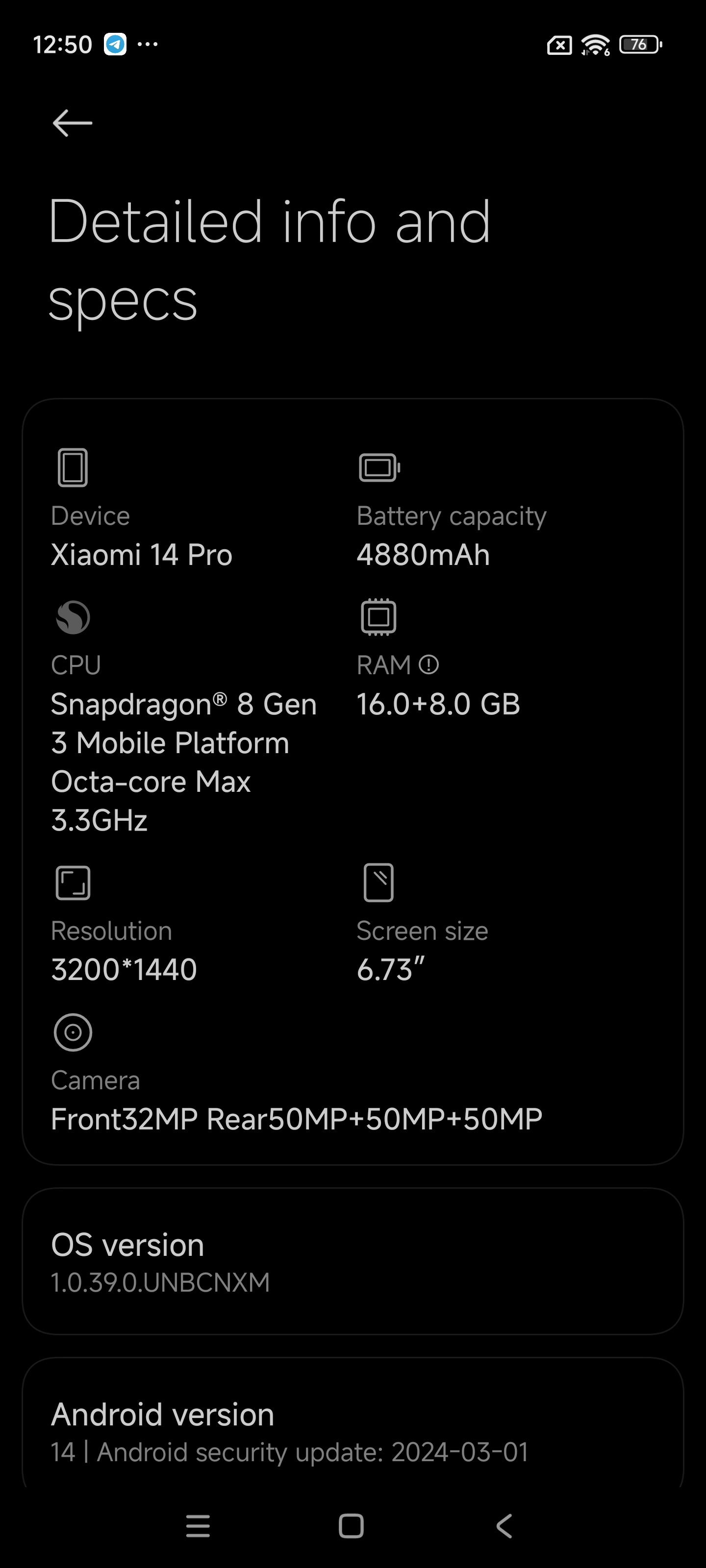
Task: Go to home screen via navigation bar
Action: [x=352, y=1526]
